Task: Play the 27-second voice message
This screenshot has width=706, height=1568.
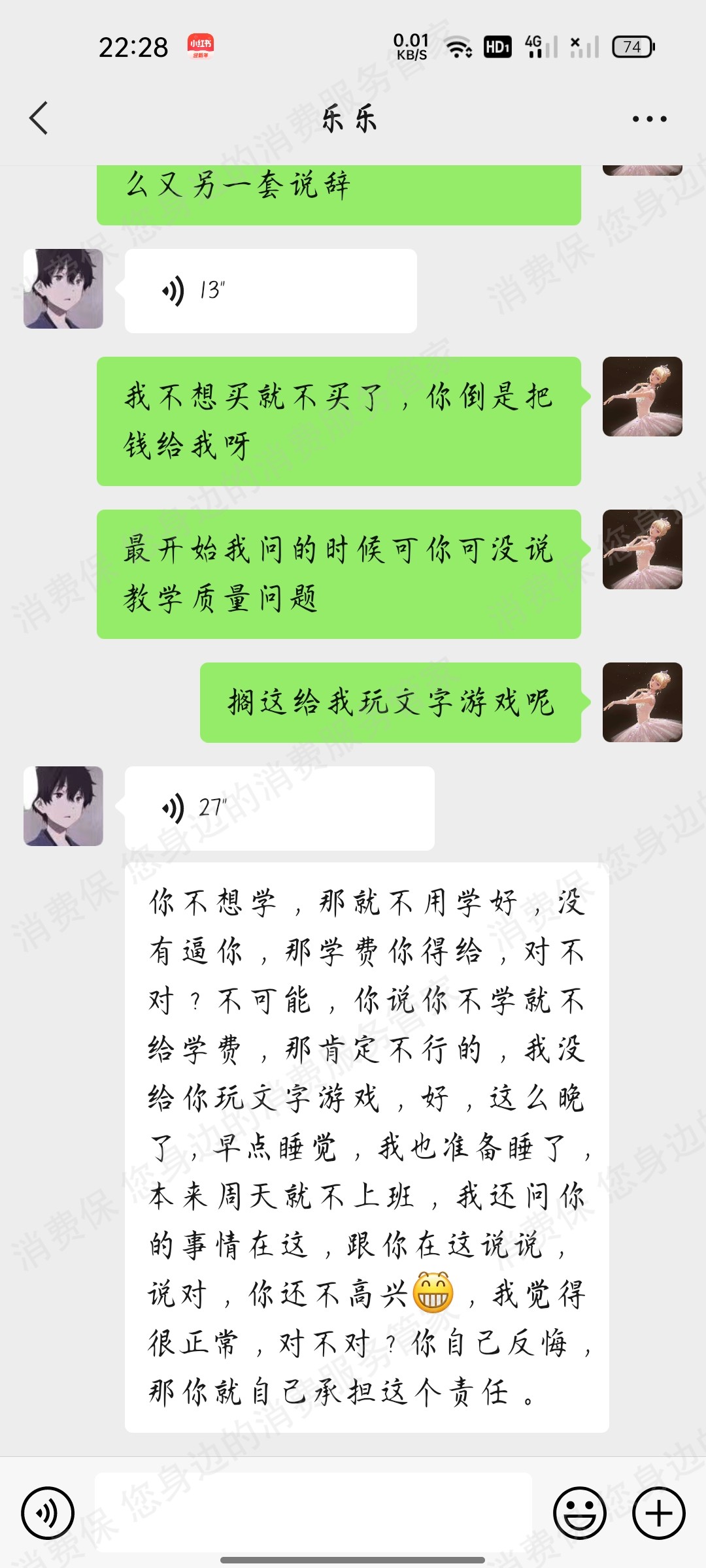Action: pyautogui.click(x=279, y=808)
